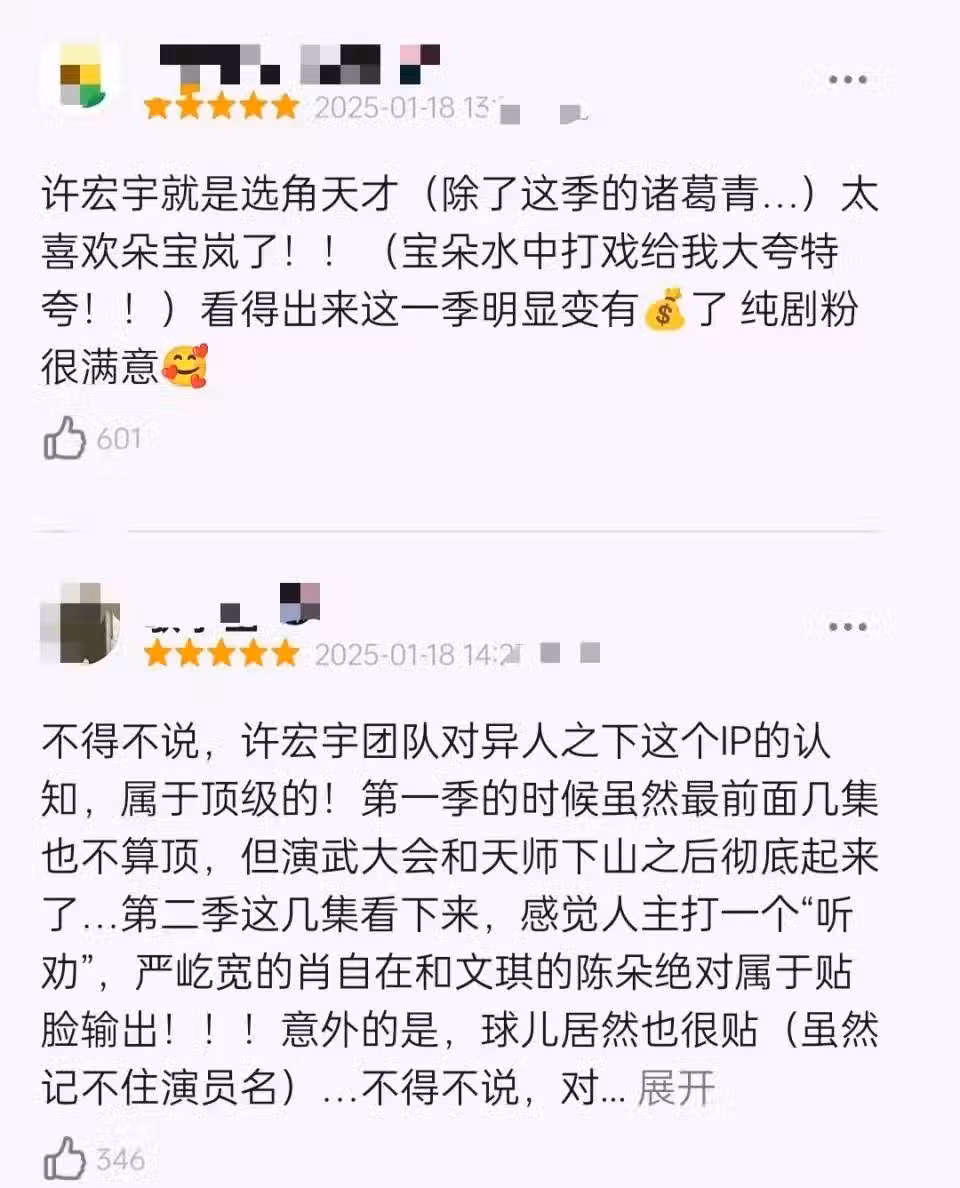This screenshot has width=960, height=1188.
Task: Like the review with 601 likes
Action: click(66, 439)
